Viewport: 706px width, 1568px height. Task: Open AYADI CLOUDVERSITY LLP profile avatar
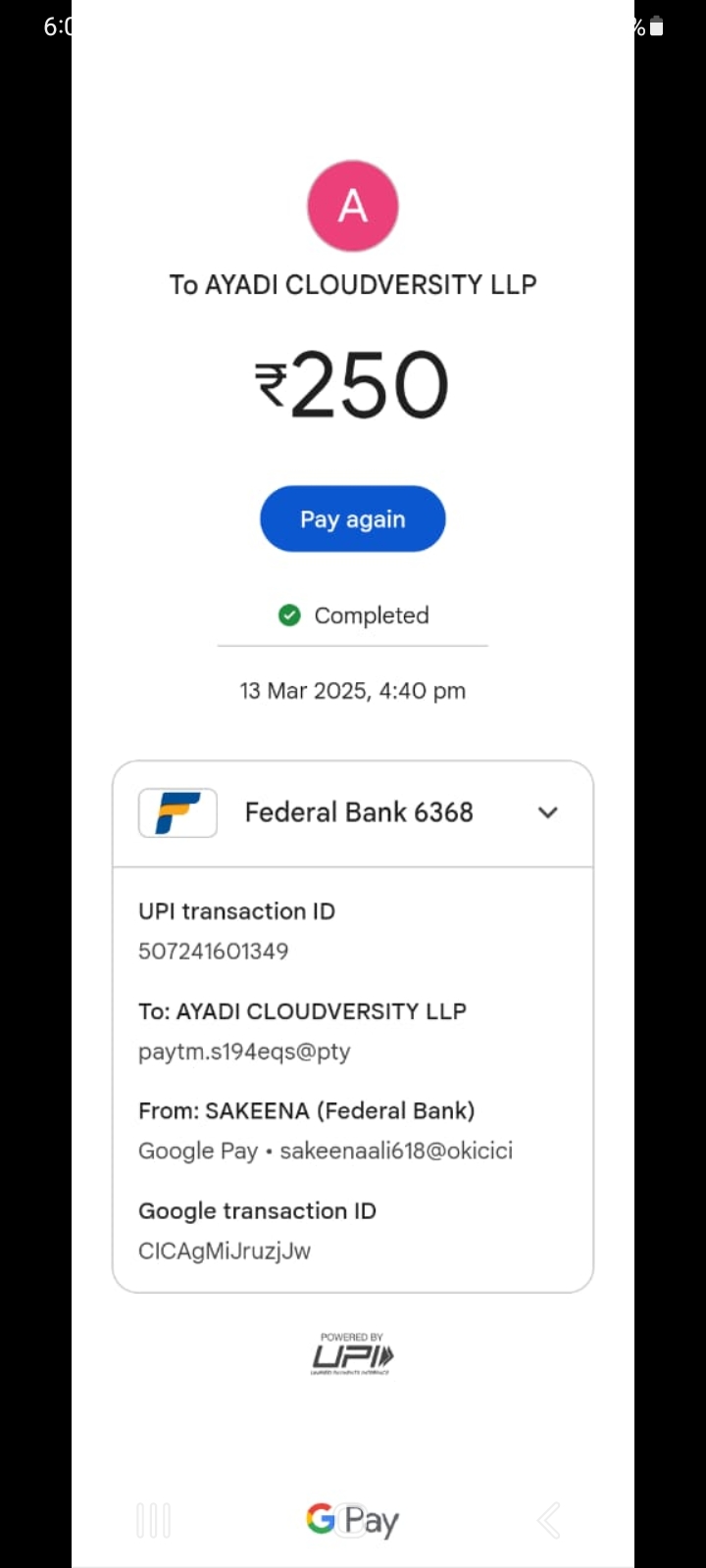coord(352,206)
